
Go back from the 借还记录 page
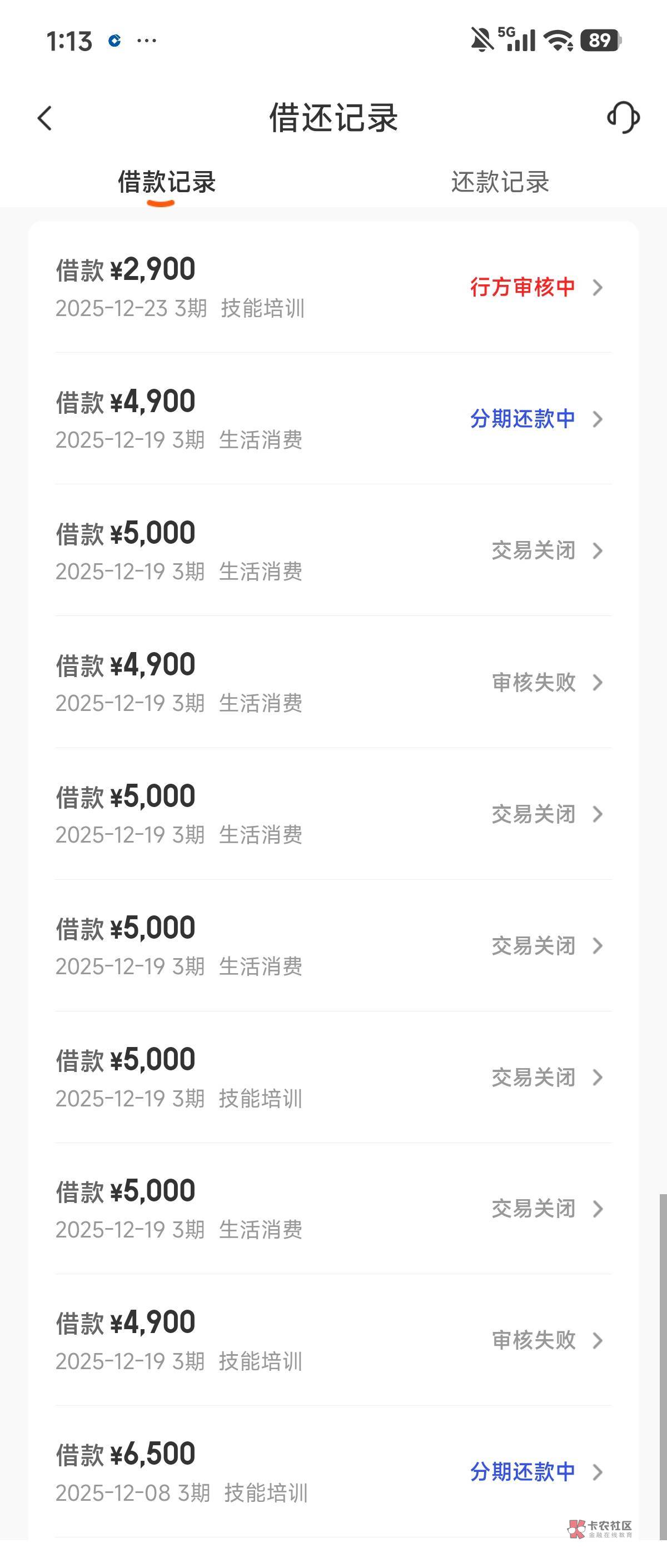coord(44,118)
